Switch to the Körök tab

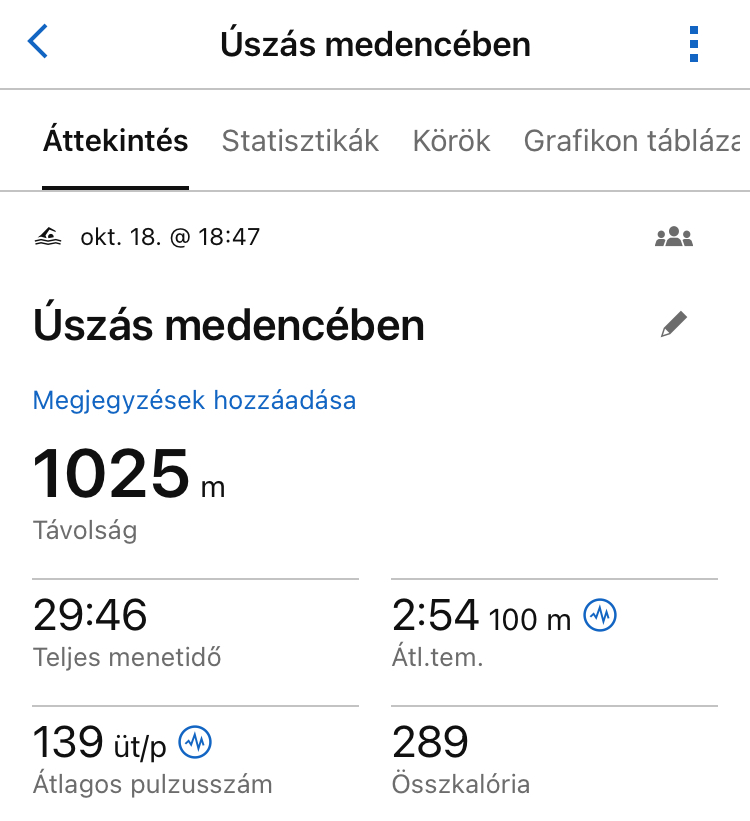coord(451,141)
